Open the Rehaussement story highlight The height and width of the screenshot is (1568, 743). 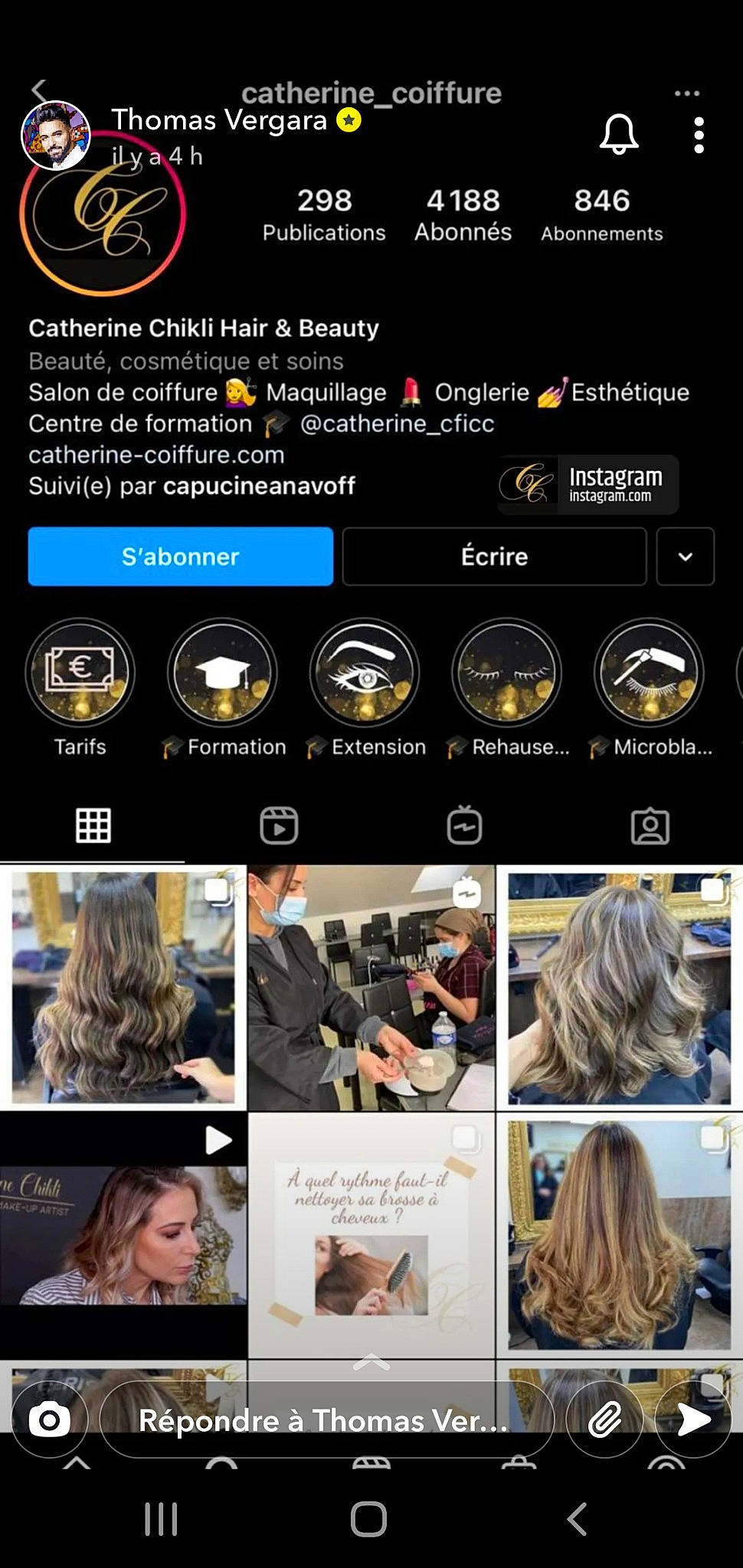pos(507,672)
